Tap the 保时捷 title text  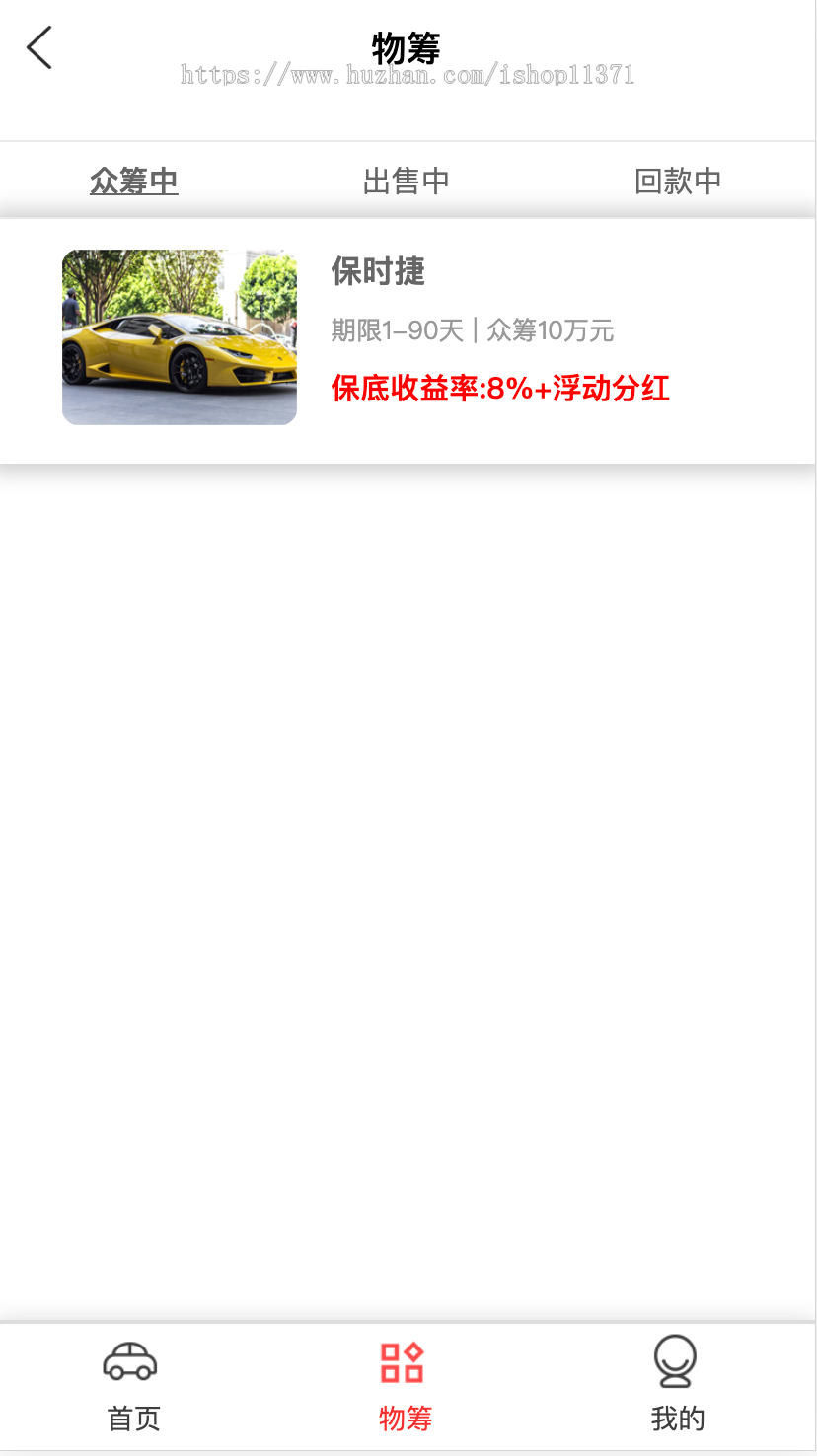click(x=377, y=273)
